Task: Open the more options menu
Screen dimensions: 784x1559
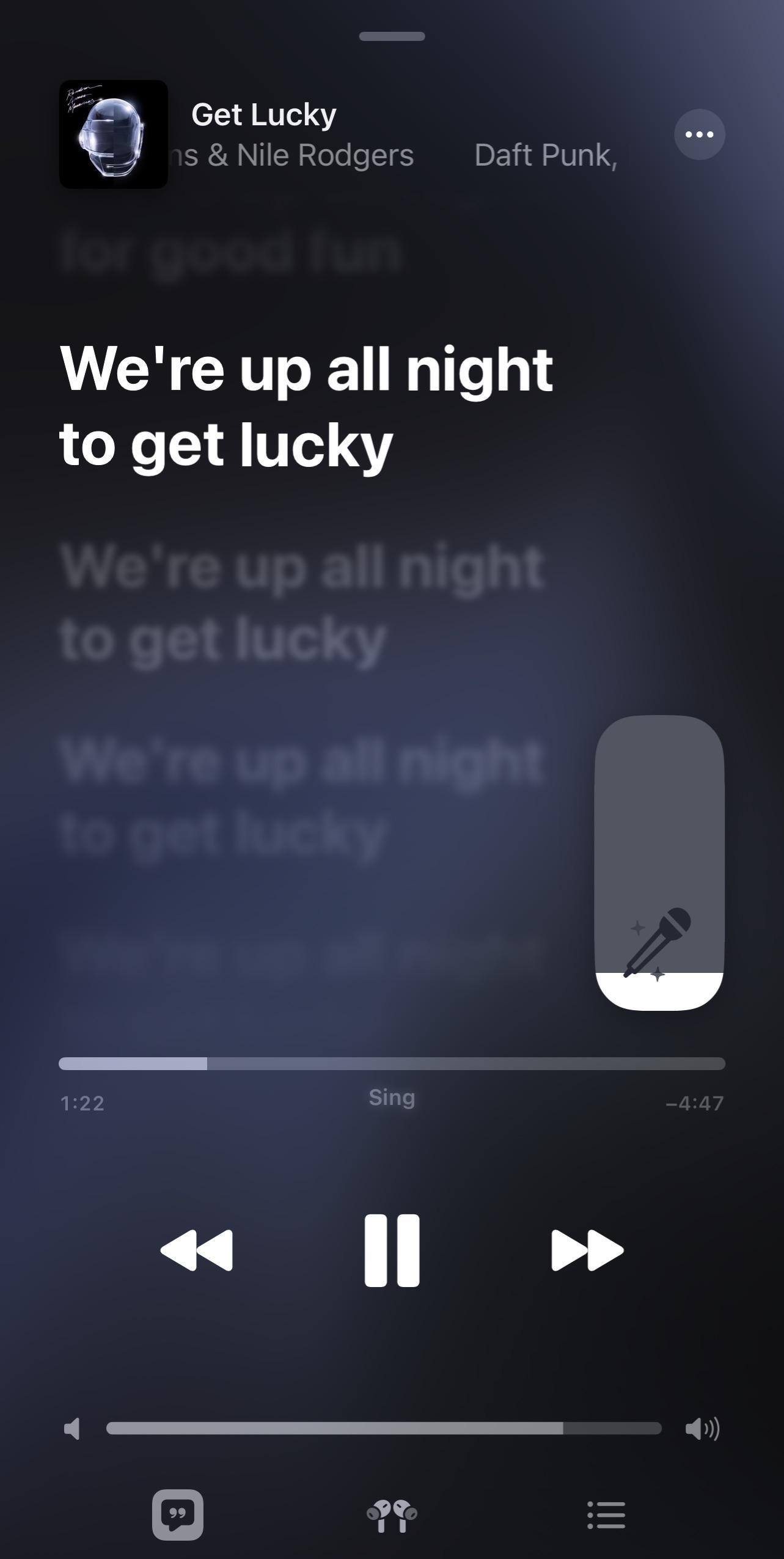Action: click(699, 134)
